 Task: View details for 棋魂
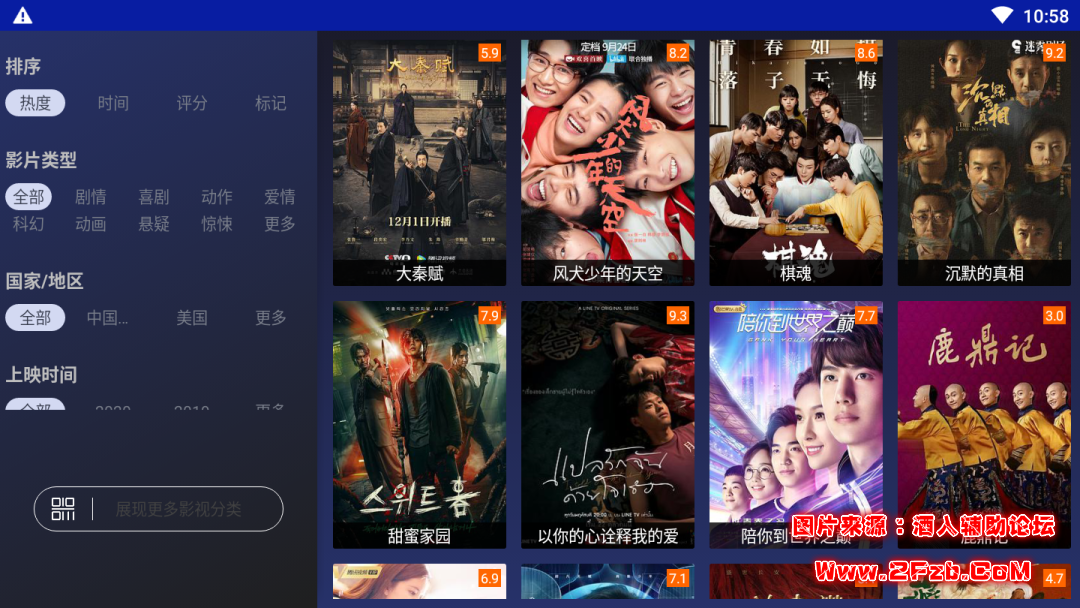coord(796,163)
